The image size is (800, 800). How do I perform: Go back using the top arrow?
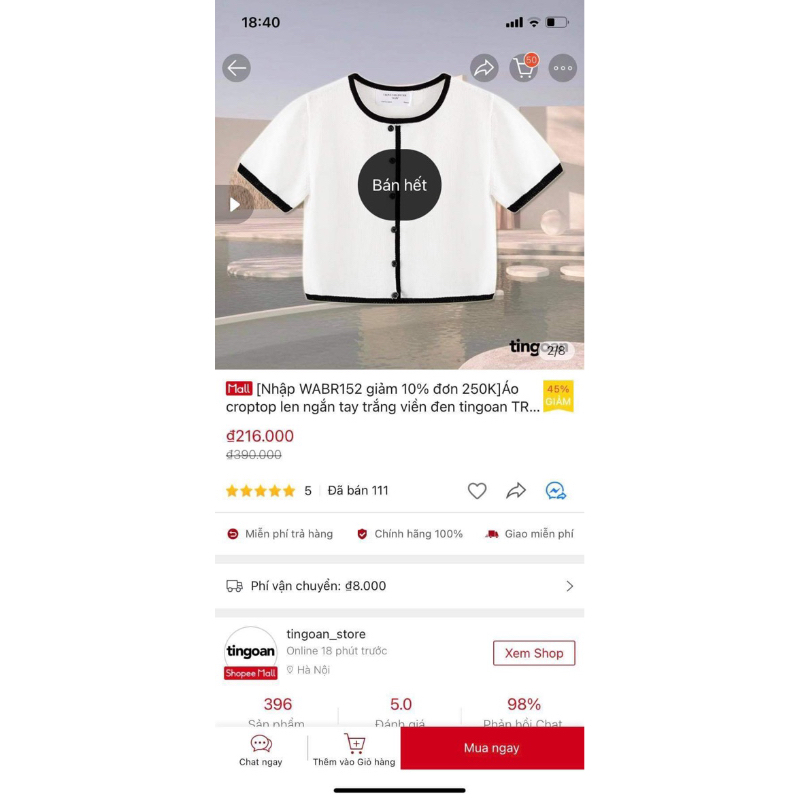pyautogui.click(x=236, y=68)
